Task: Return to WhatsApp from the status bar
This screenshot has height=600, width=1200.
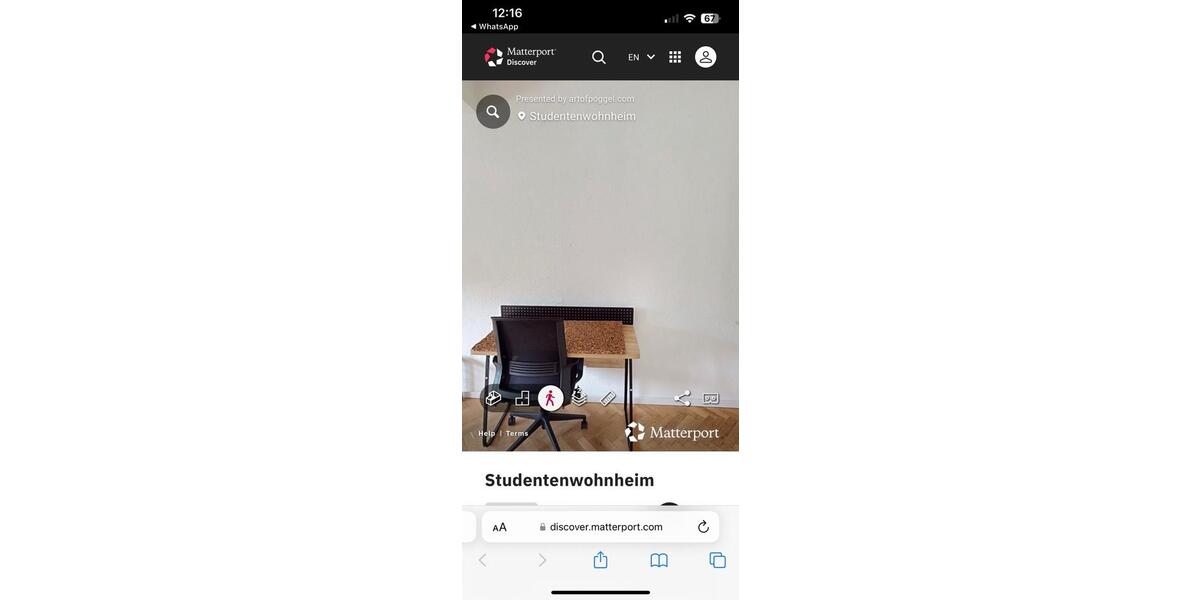Action: (x=496, y=27)
